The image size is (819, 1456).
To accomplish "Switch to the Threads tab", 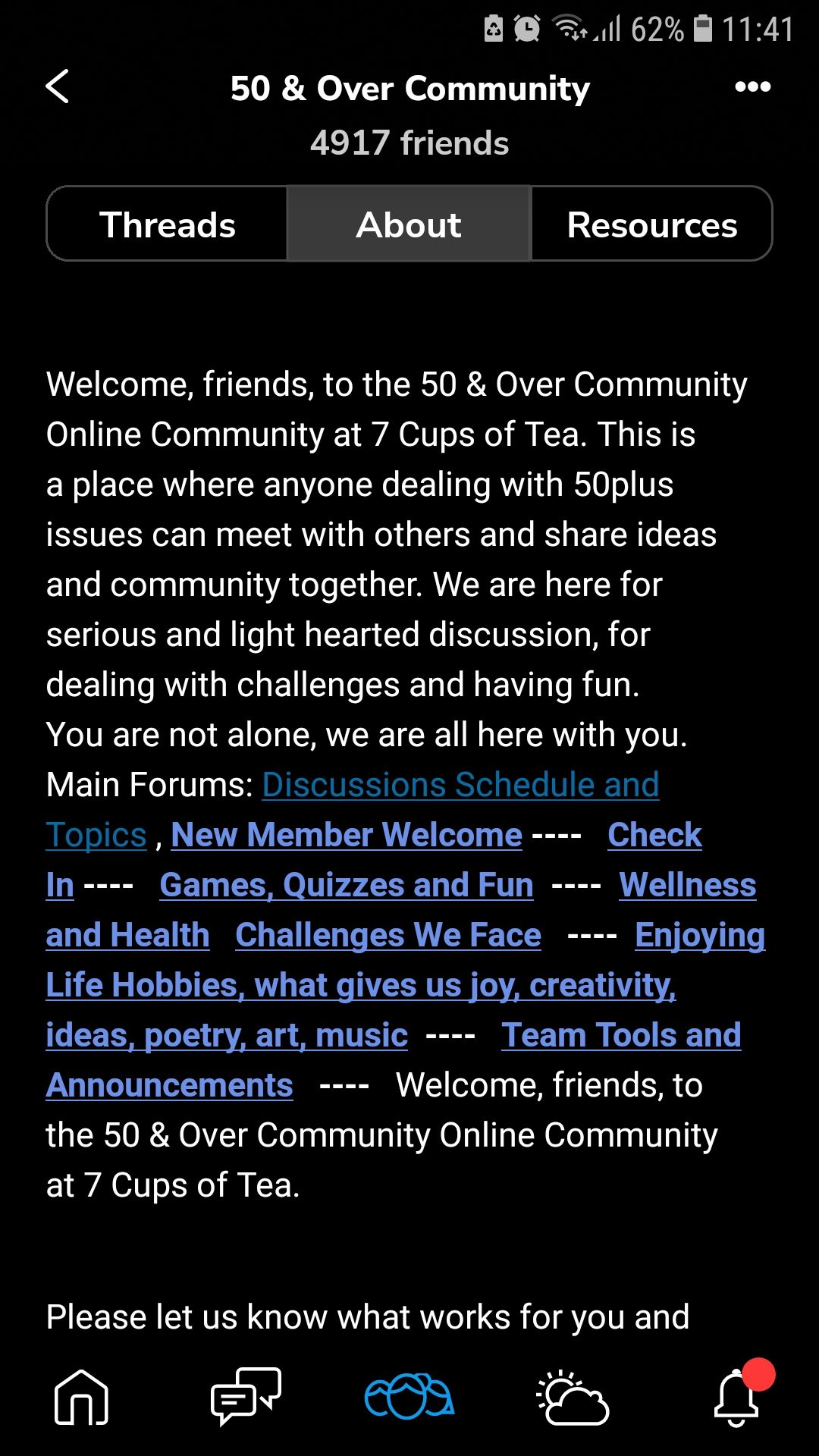I will (x=168, y=224).
